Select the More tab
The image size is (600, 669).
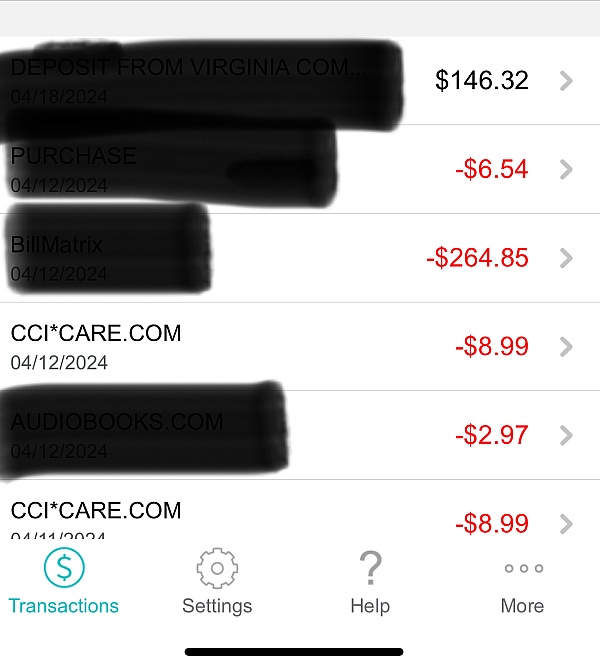(523, 581)
